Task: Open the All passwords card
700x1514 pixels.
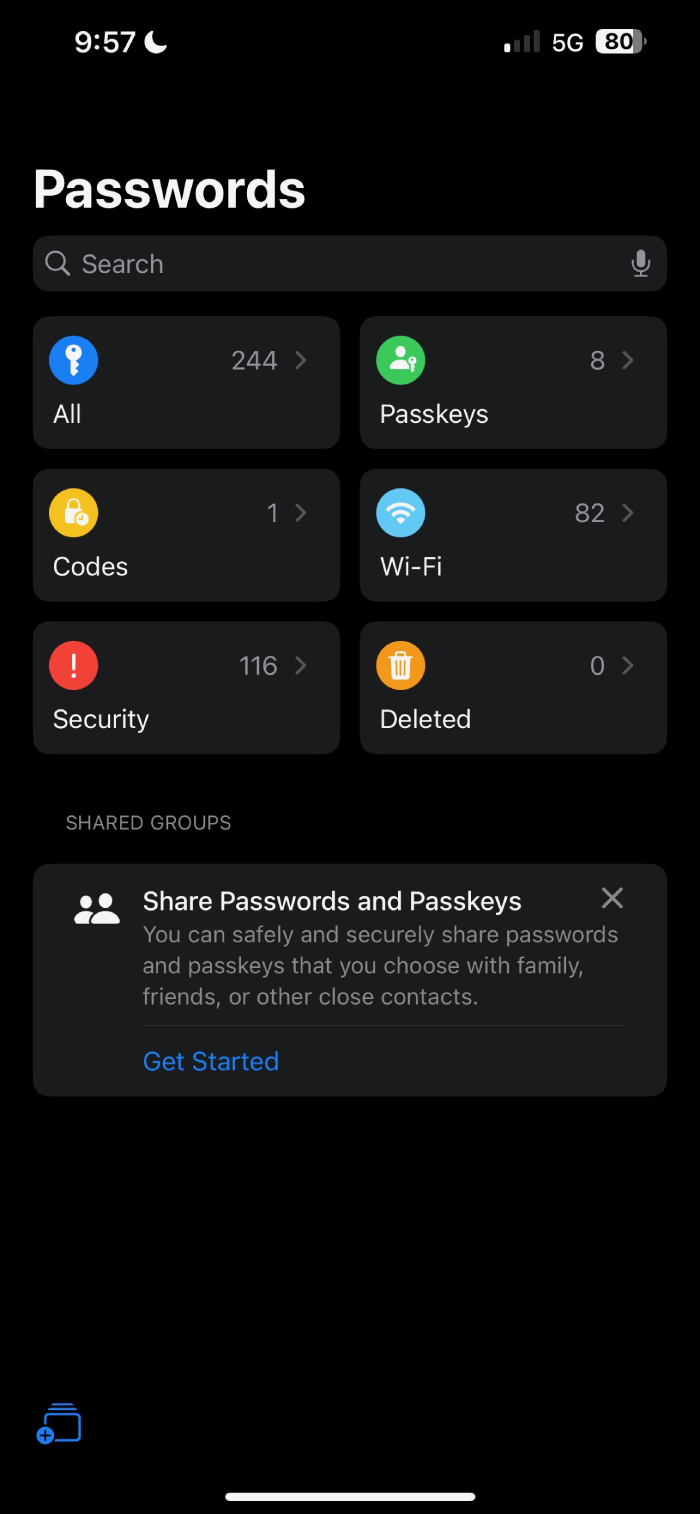Action: point(186,383)
